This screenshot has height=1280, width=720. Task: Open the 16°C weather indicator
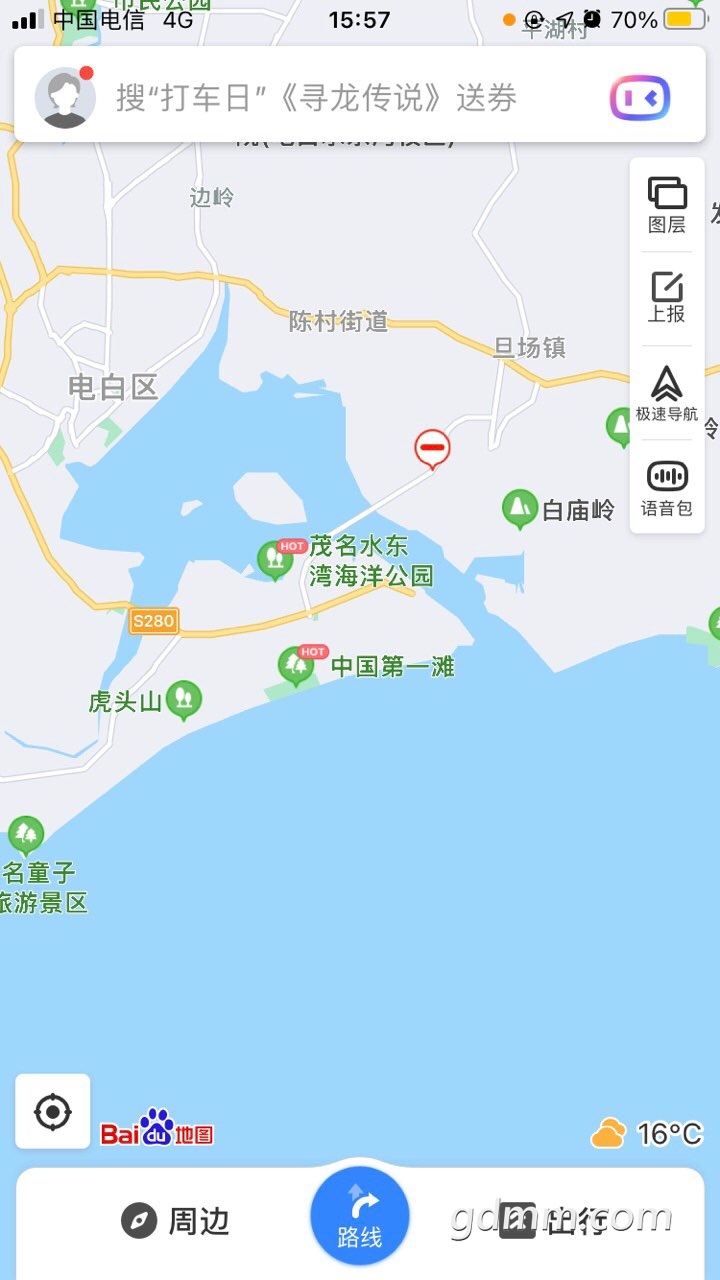tap(647, 1134)
